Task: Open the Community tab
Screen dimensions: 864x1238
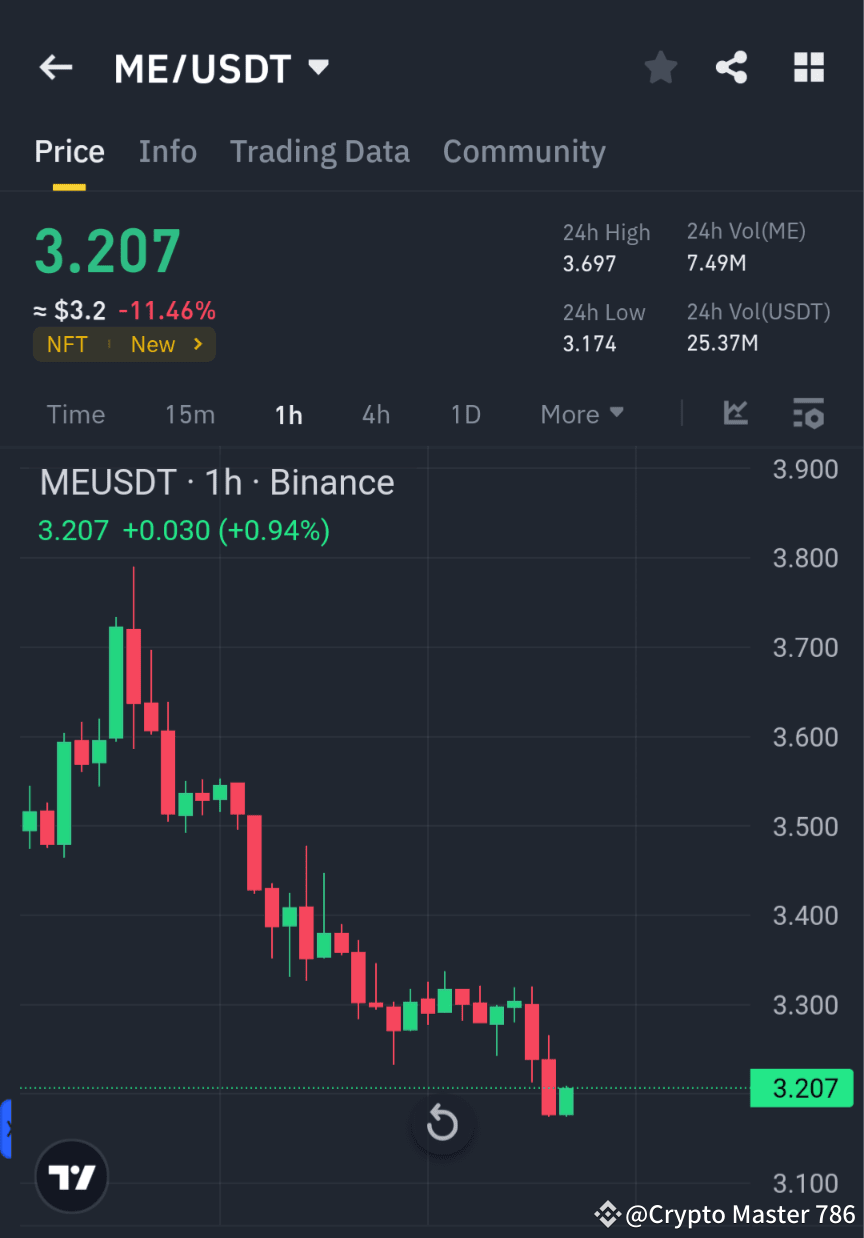Action: 524,151
